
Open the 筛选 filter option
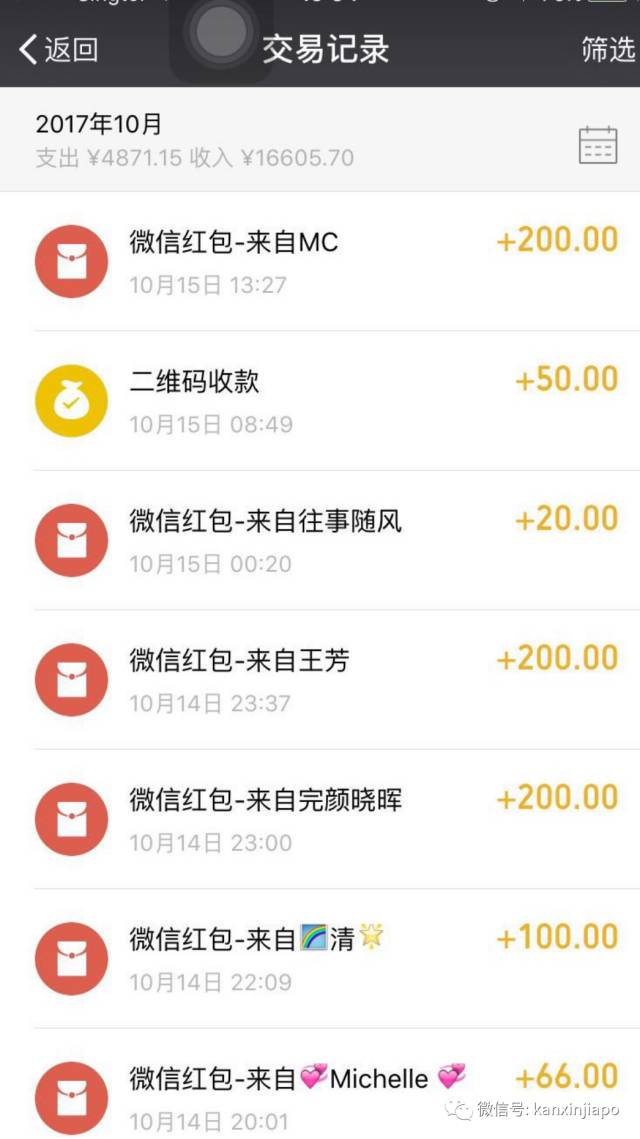[608, 49]
